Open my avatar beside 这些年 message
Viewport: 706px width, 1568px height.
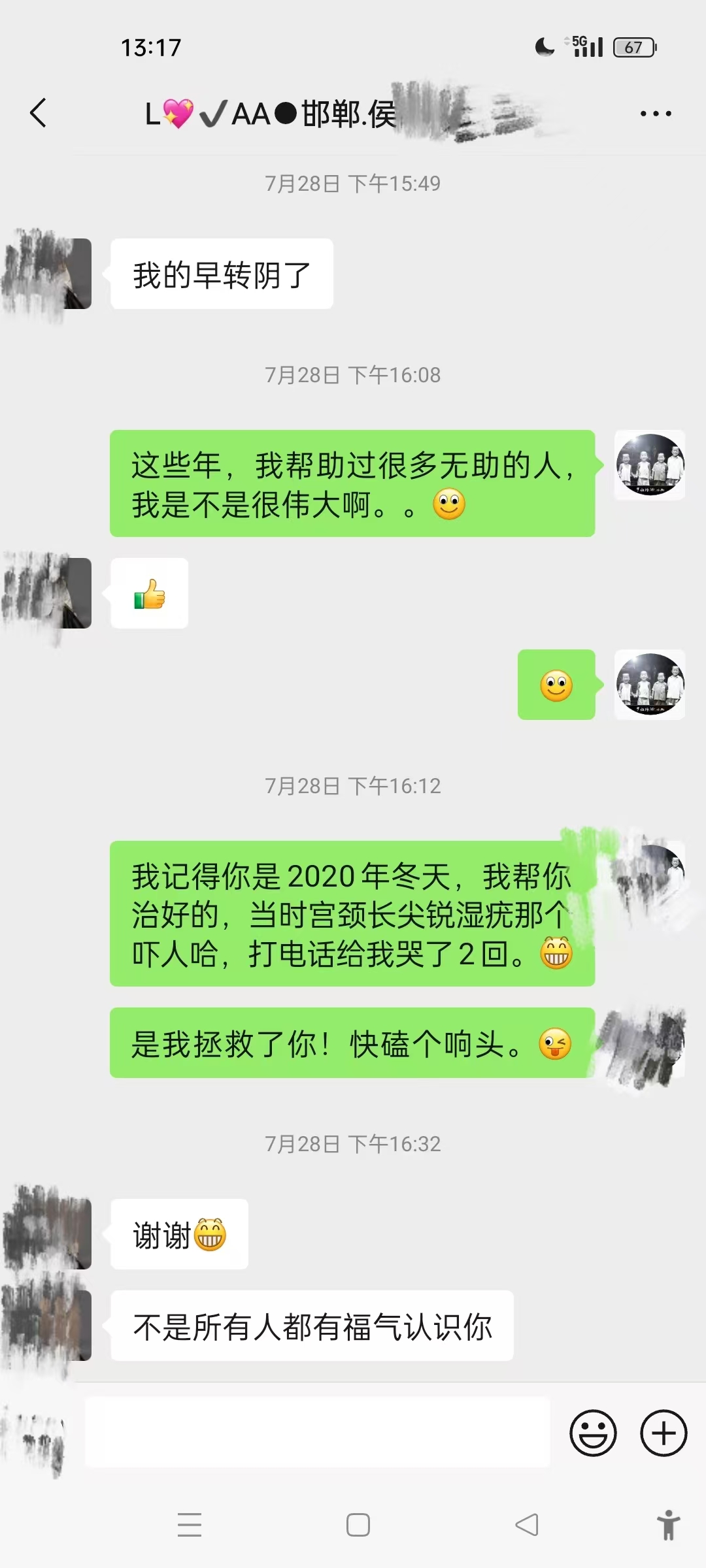[x=650, y=465]
